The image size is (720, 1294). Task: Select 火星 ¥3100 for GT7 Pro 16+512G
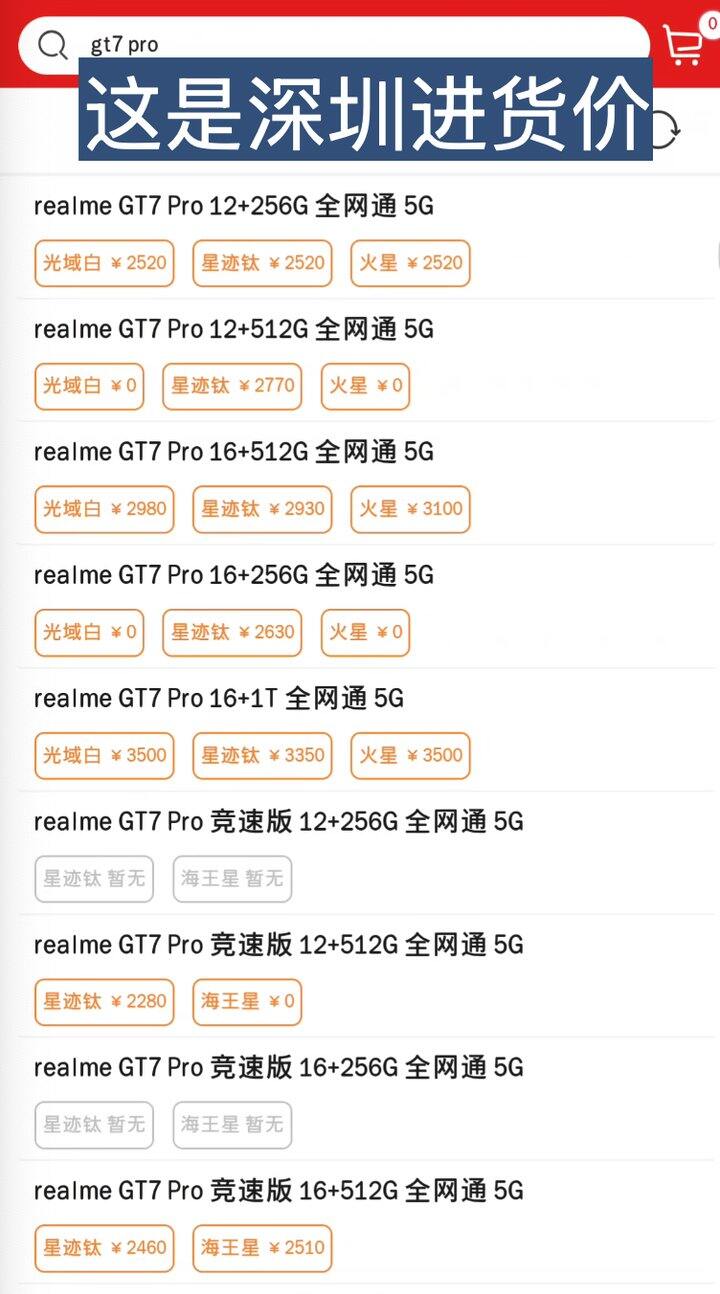pos(410,509)
